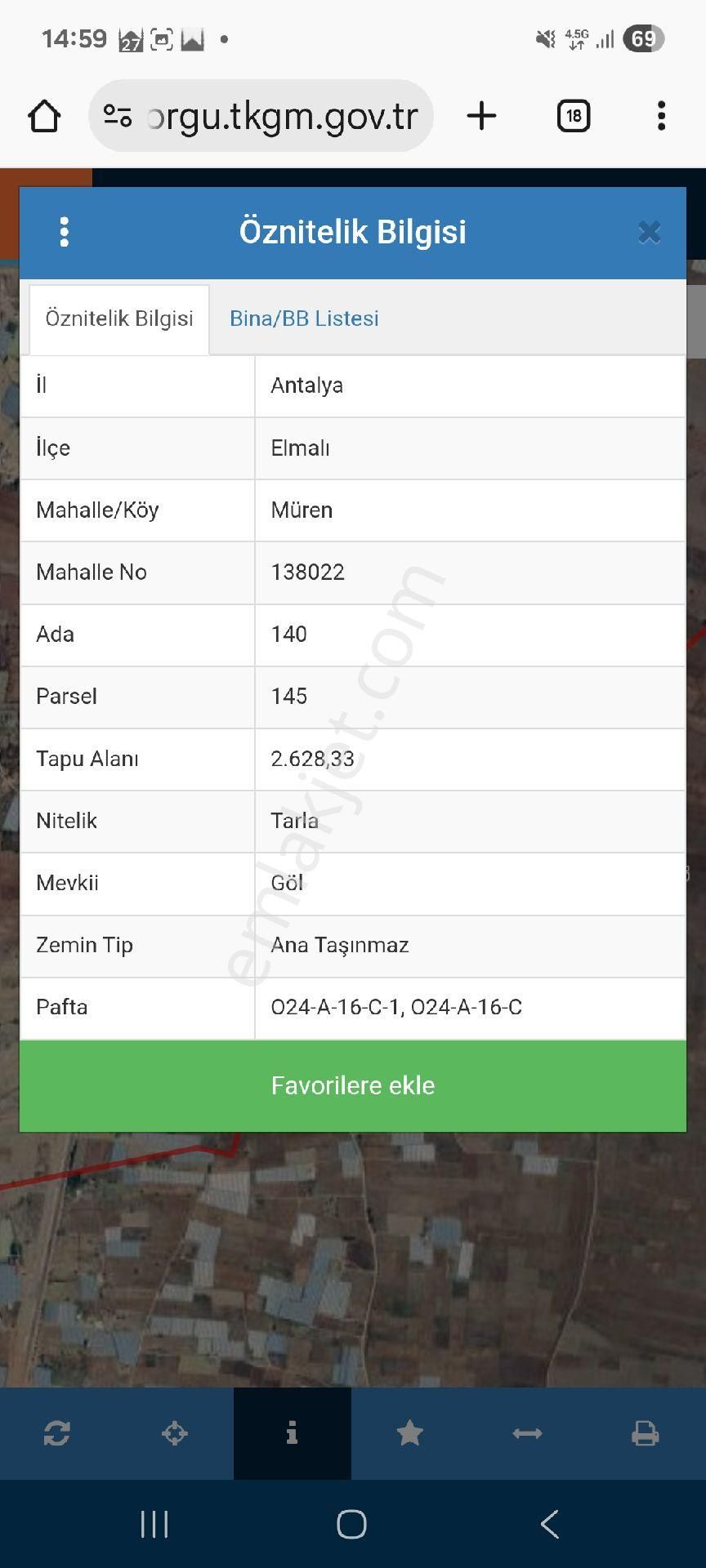Open the dialog's three-dot menu
The height and width of the screenshot is (1568, 706).
(65, 232)
